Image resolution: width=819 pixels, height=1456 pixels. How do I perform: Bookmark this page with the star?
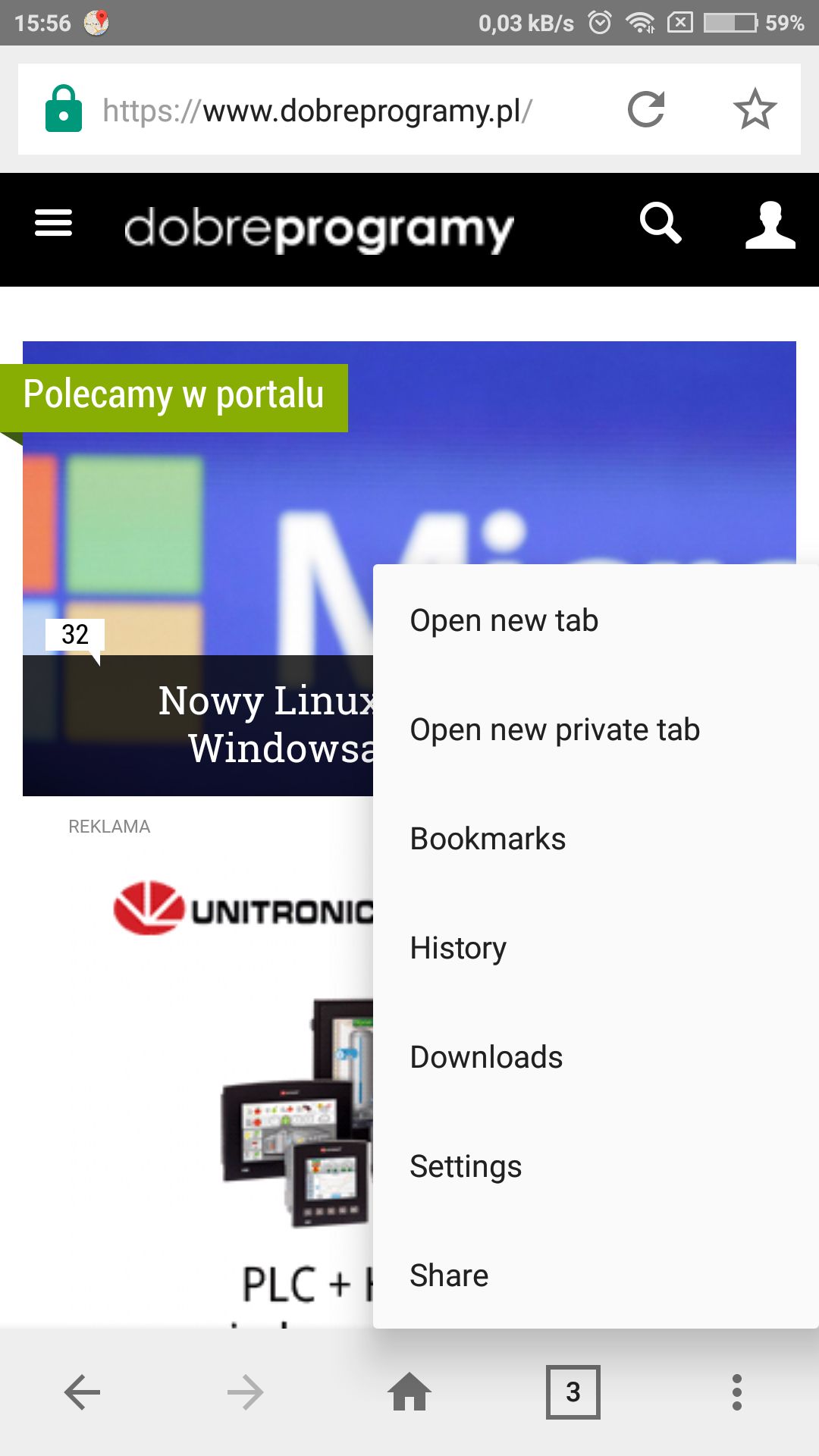click(x=755, y=109)
